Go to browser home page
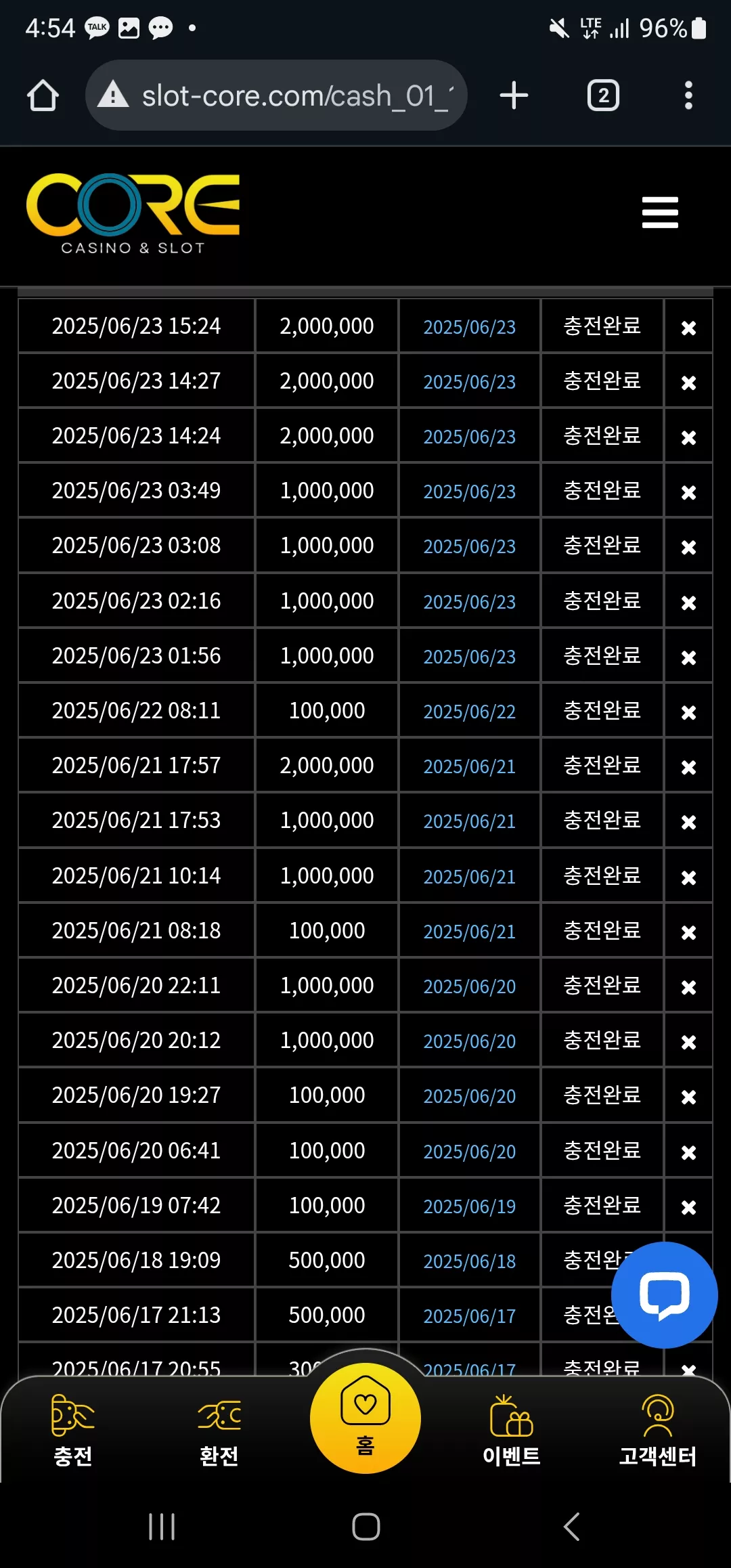 43,95
